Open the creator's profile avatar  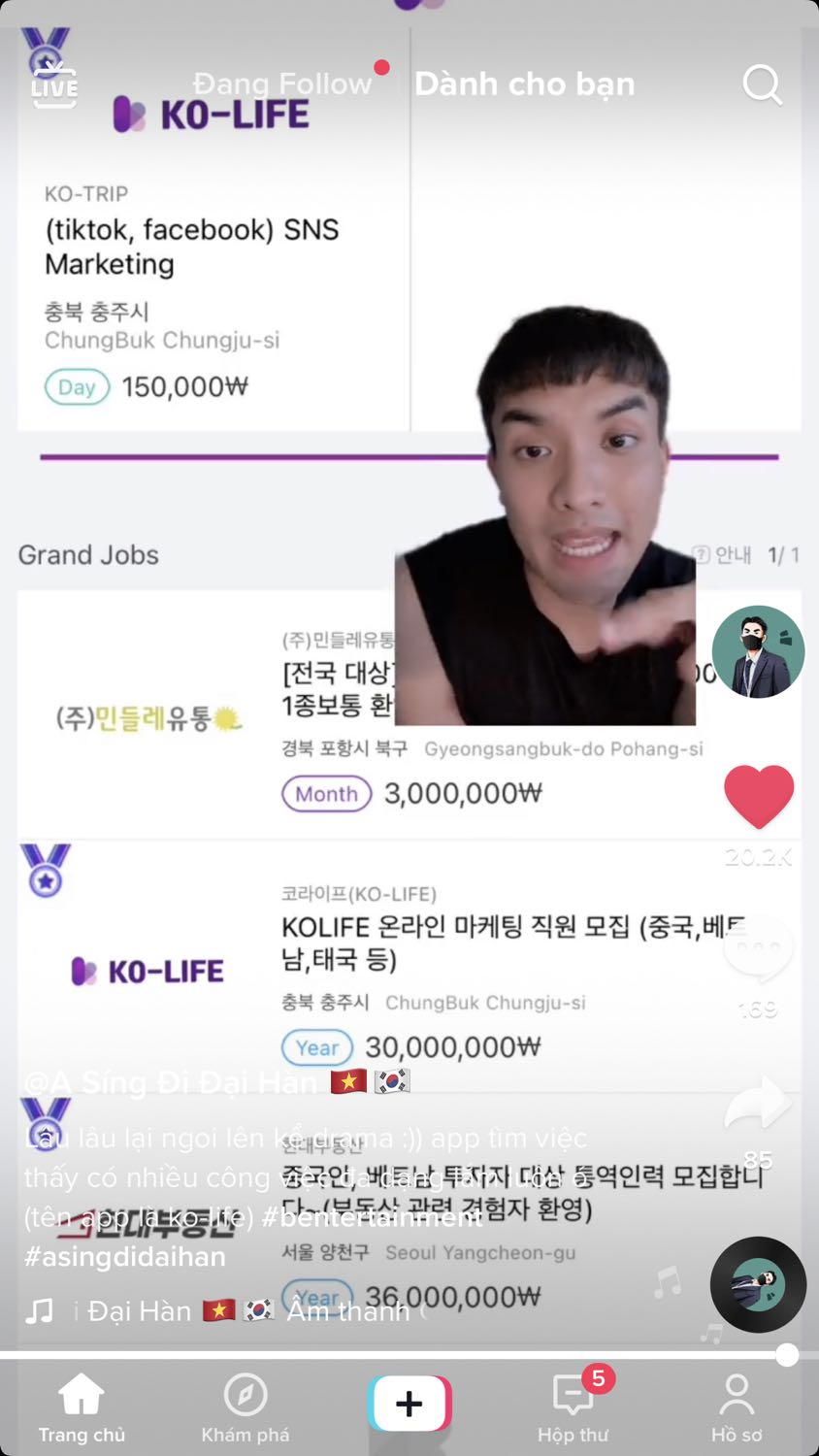point(758,652)
